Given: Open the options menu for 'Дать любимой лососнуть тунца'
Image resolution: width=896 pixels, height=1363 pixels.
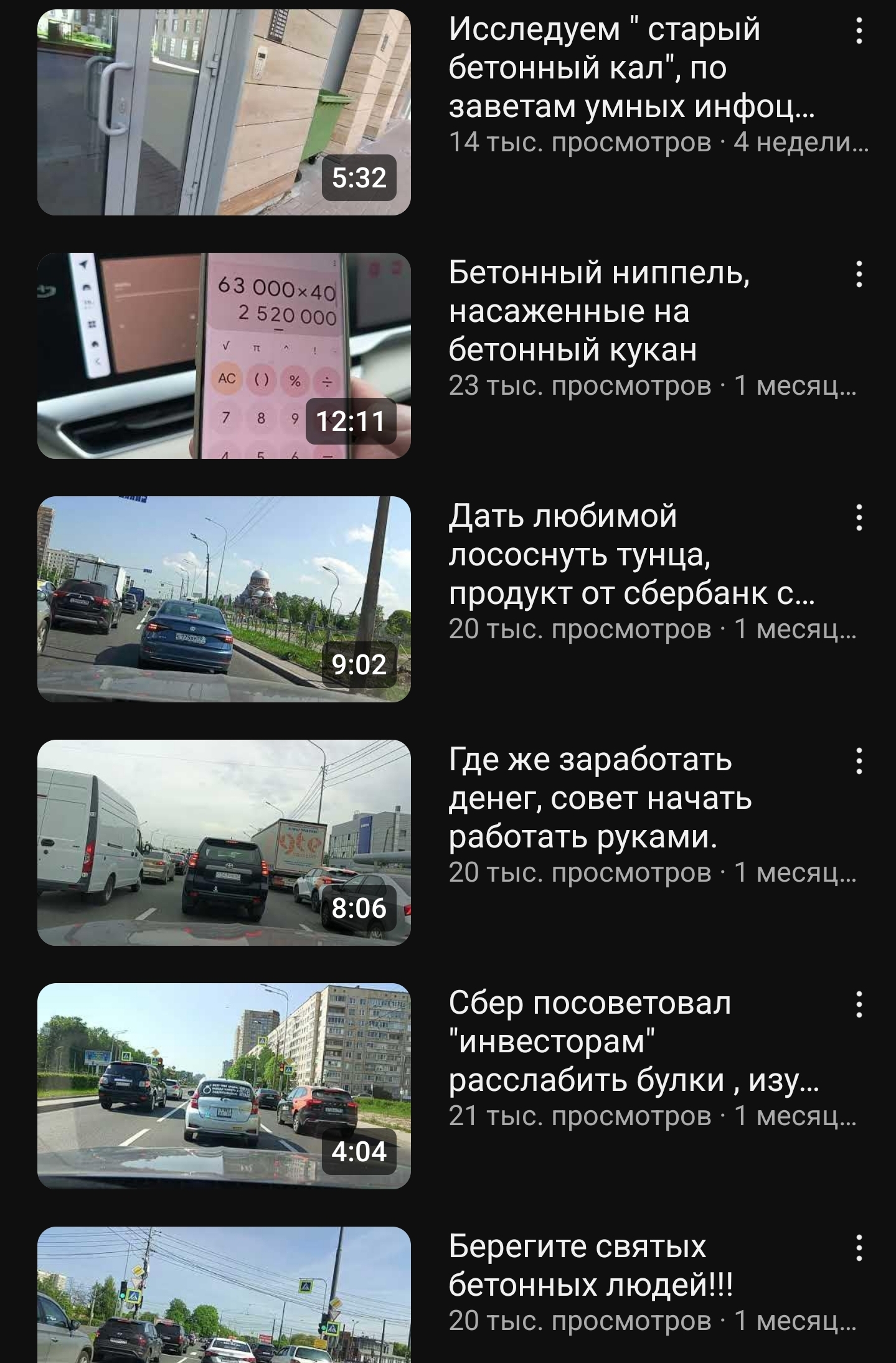Looking at the screenshot, I should 859,517.
